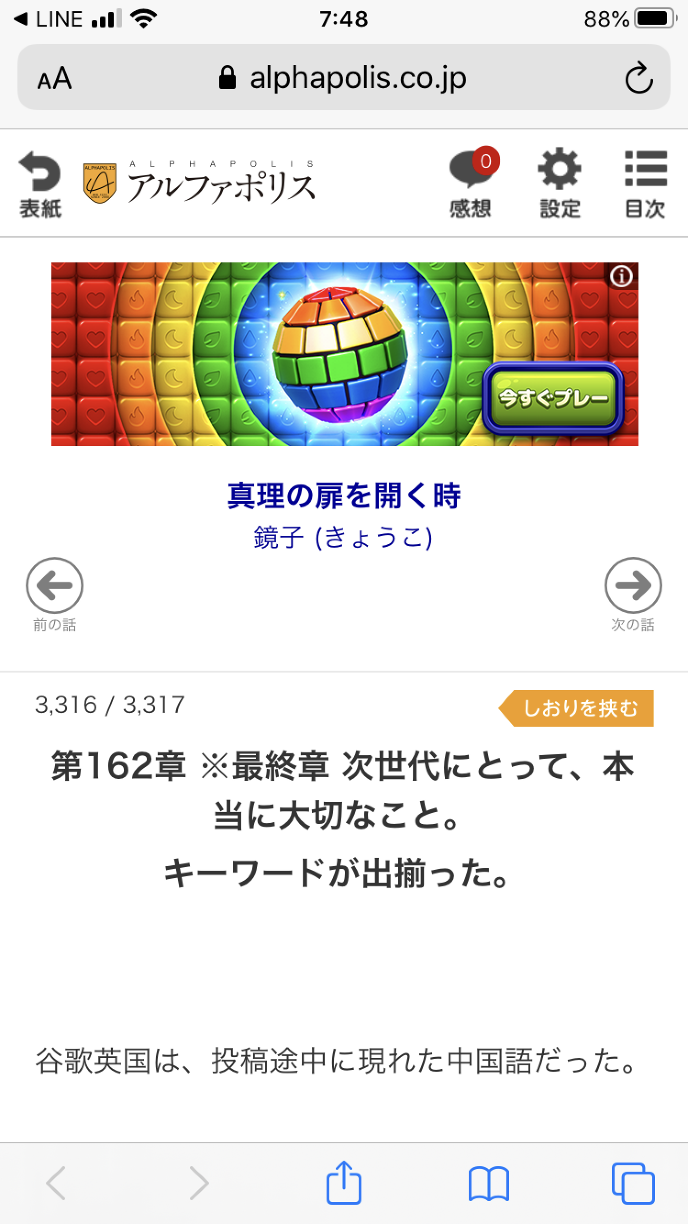Viewport: 688px width, 1224px height.
Task: Open the アルファポリス home logo link
Action: point(200,183)
